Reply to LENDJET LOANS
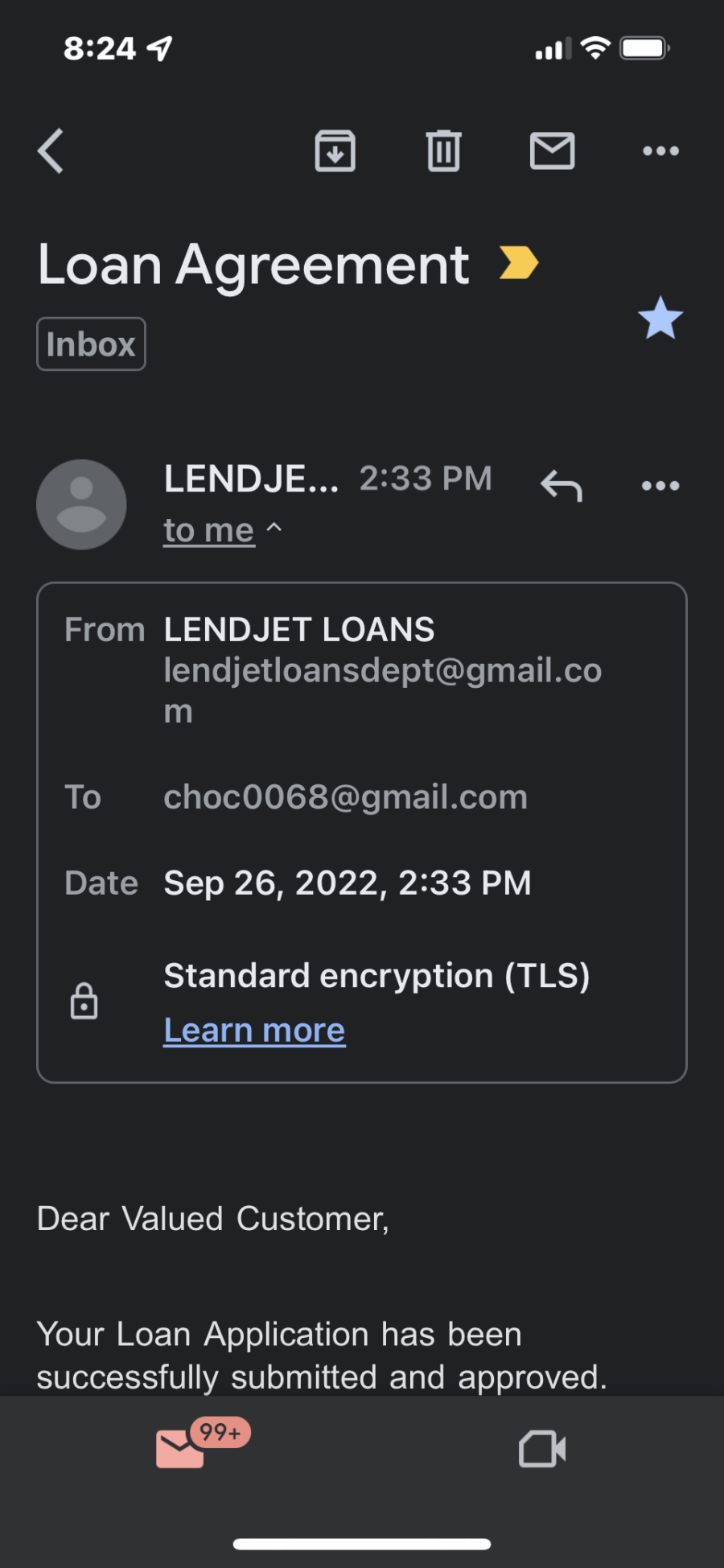This screenshot has width=724, height=1568. [562, 485]
